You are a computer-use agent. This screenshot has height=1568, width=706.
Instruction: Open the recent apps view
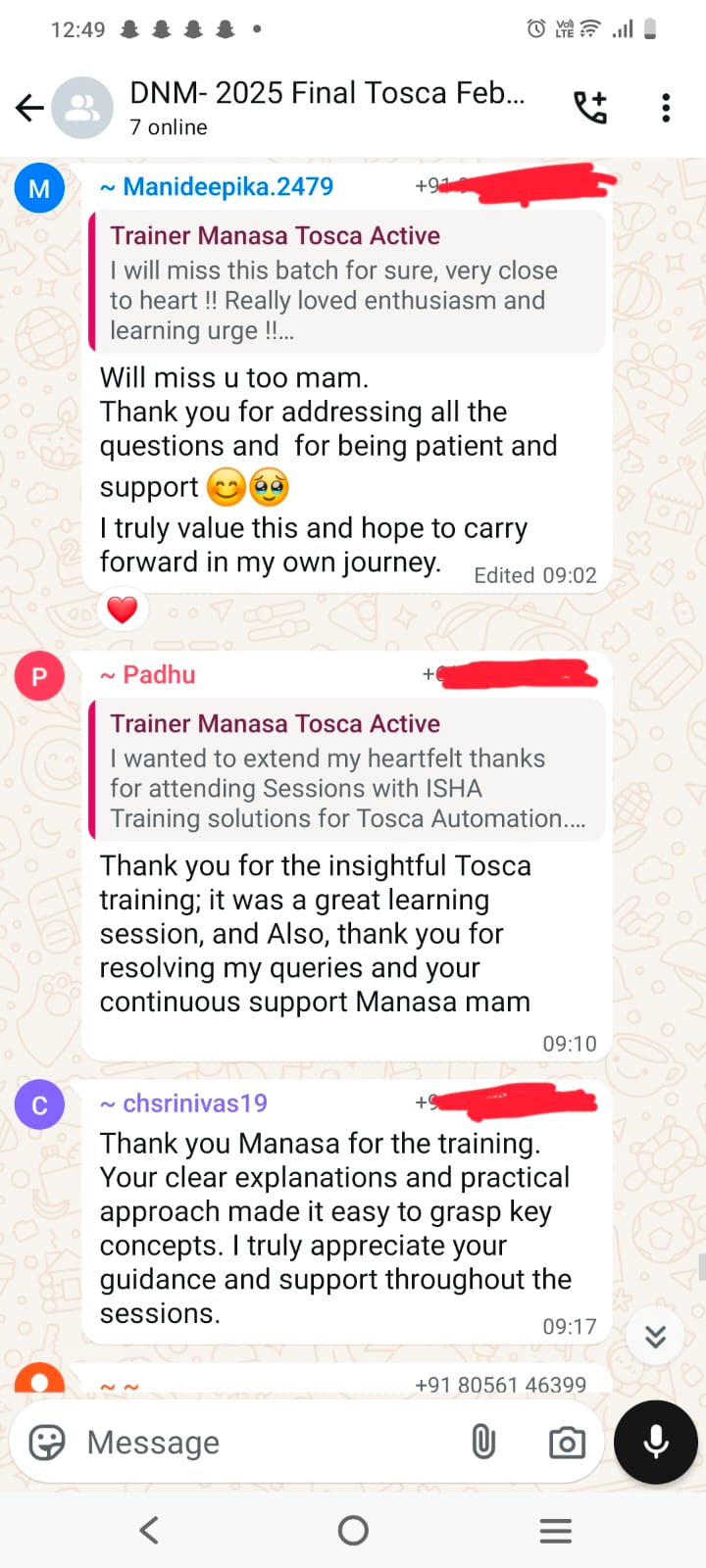click(x=556, y=1530)
